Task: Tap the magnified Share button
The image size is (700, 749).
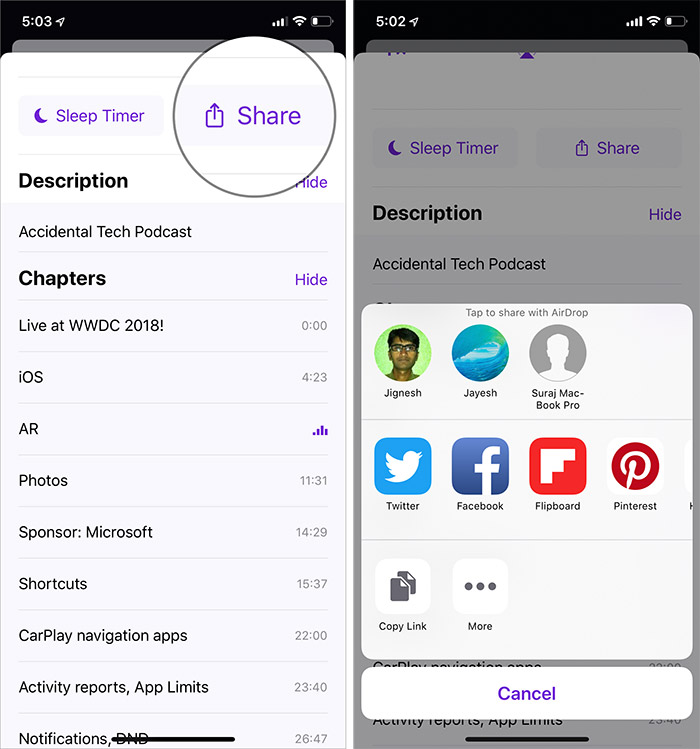Action: [x=253, y=116]
